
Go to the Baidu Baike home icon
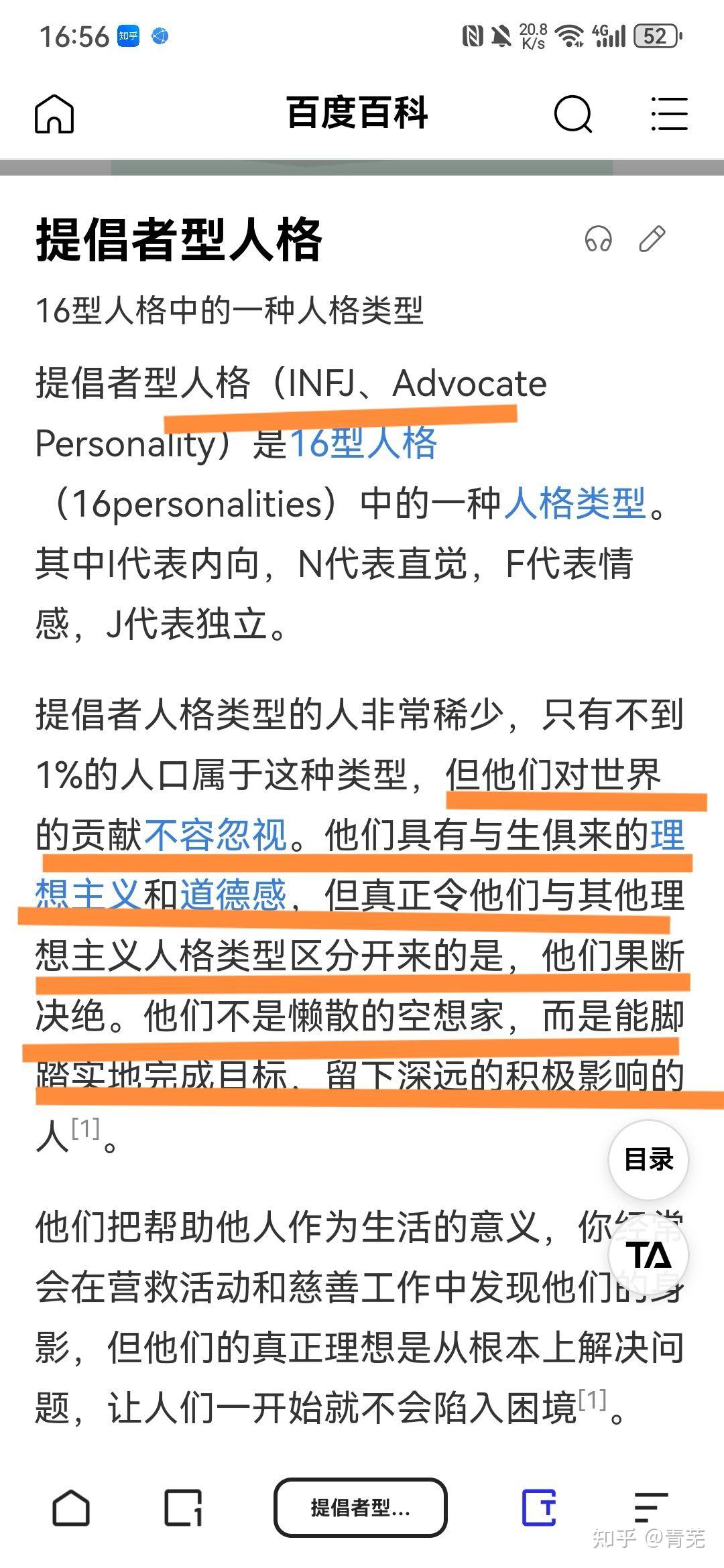pos(54,113)
